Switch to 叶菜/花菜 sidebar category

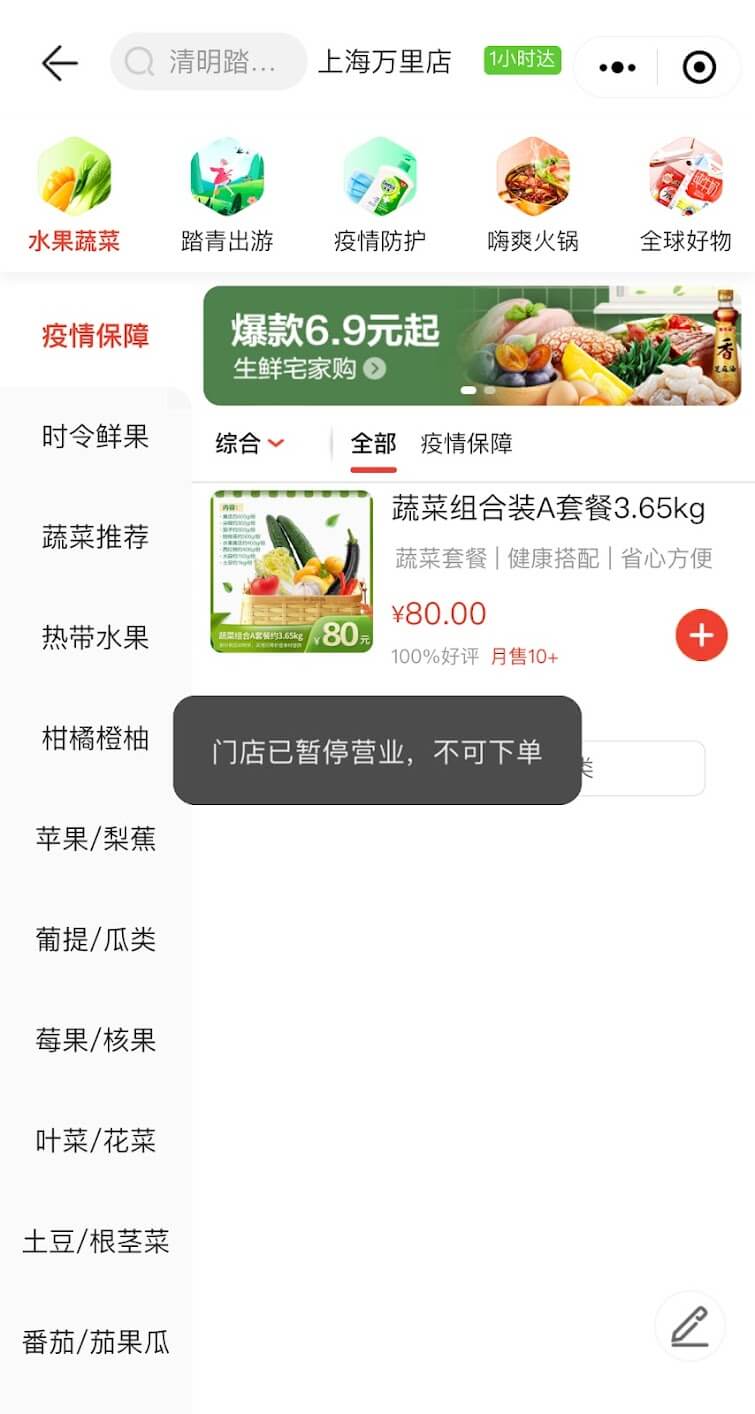click(95, 1141)
